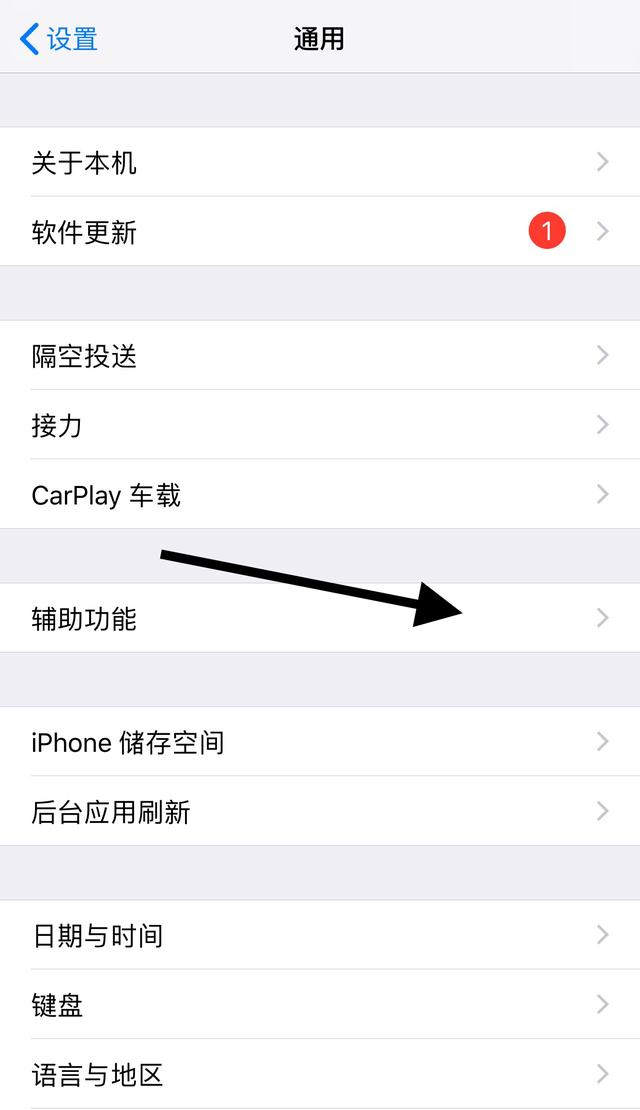Open 后台应用刷新

click(320, 811)
